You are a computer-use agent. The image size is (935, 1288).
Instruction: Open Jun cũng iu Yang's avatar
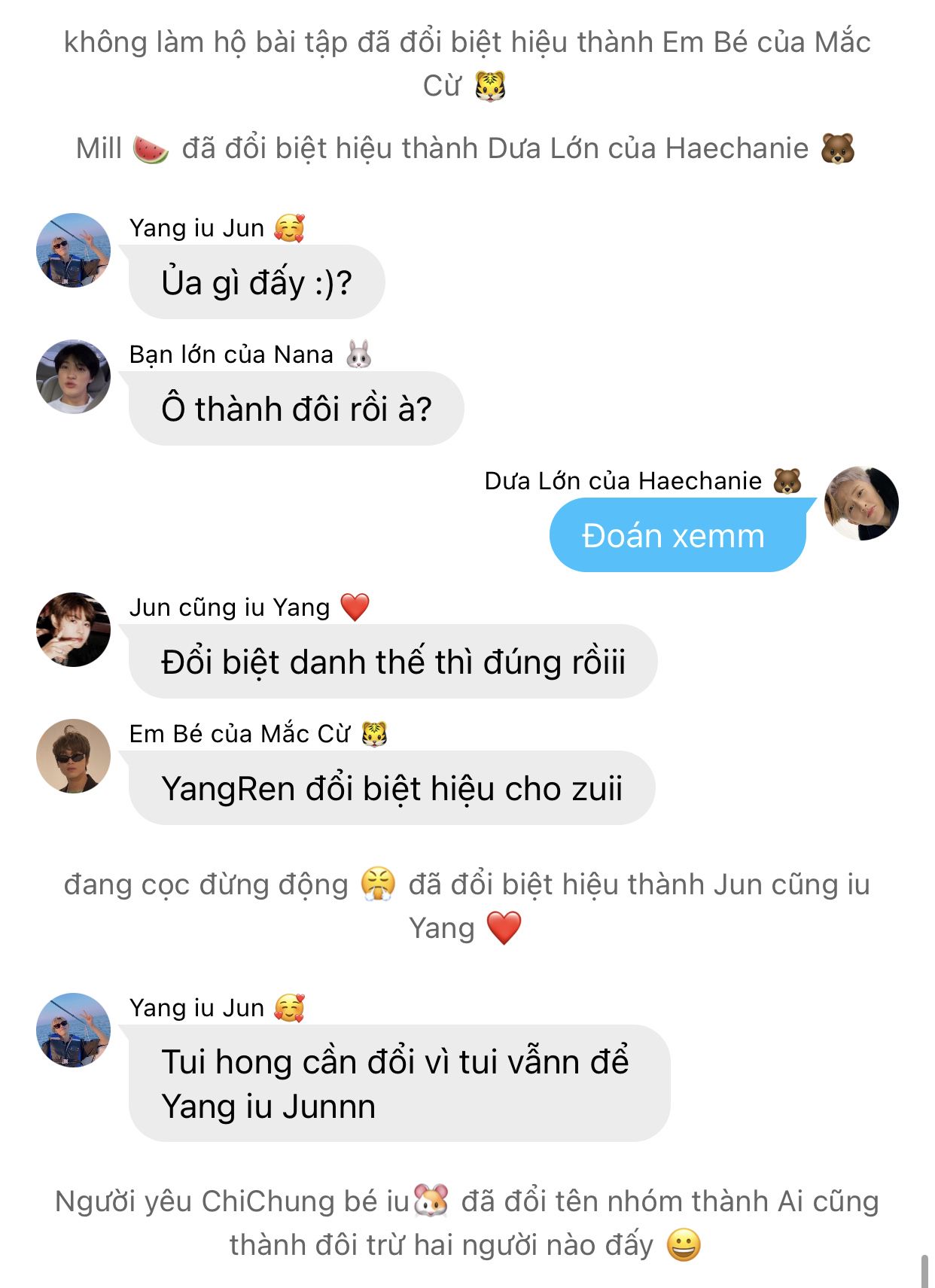[x=73, y=629]
